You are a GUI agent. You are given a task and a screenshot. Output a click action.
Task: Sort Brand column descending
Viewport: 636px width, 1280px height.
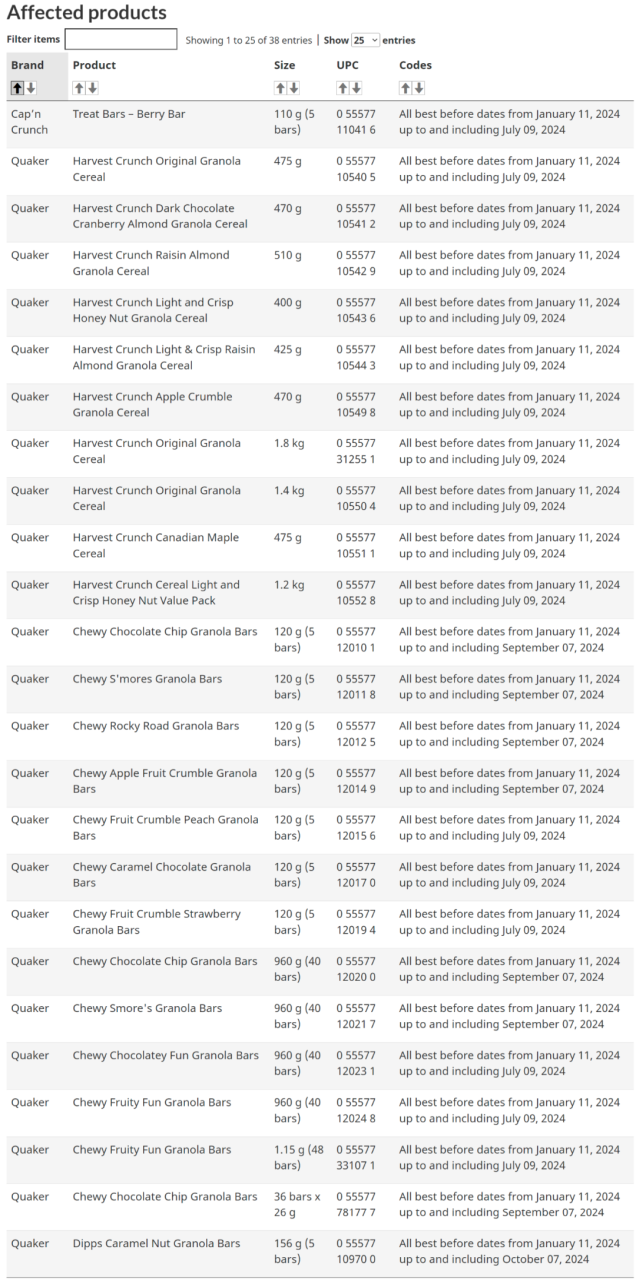click(31, 88)
